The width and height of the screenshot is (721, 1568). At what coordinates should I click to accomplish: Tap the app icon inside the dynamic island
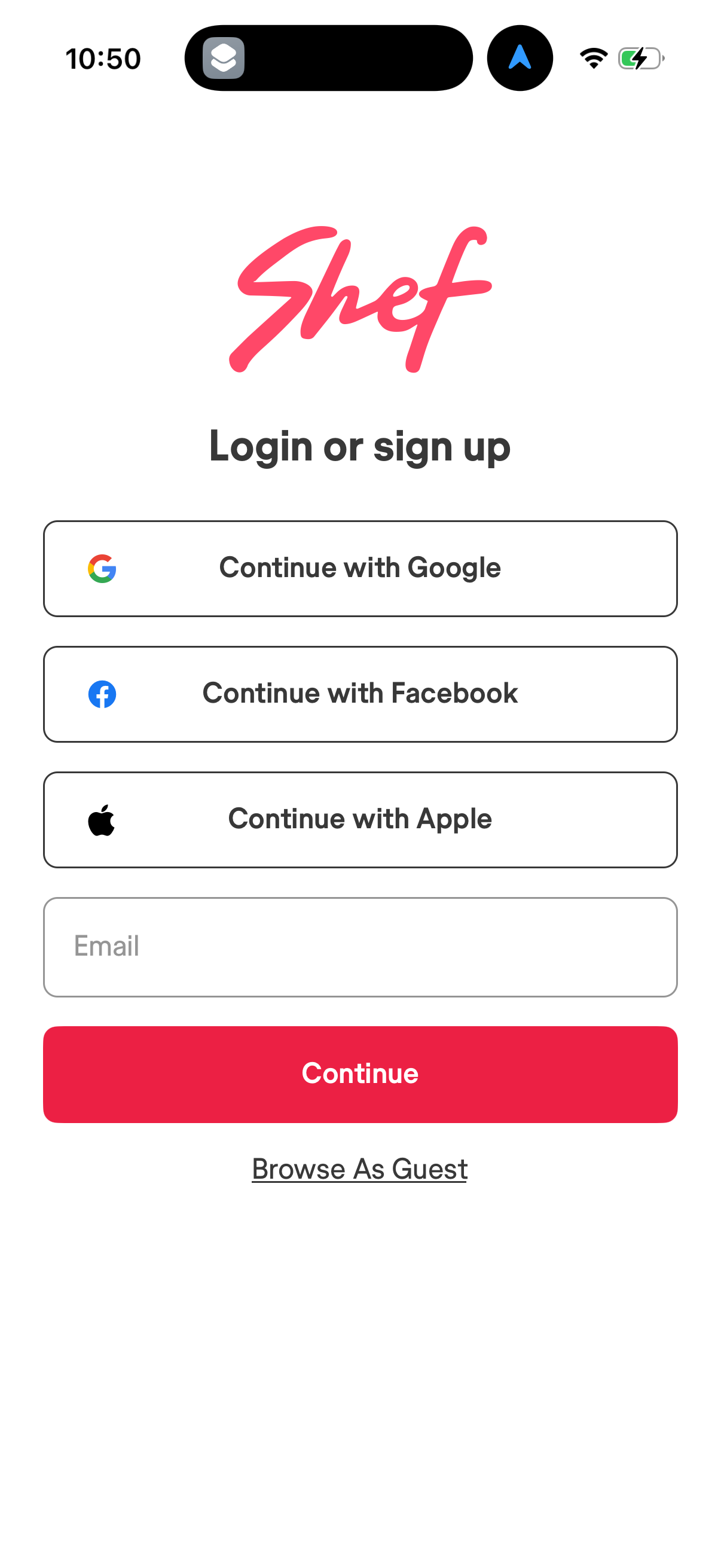pyautogui.click(x=222, y=58)
